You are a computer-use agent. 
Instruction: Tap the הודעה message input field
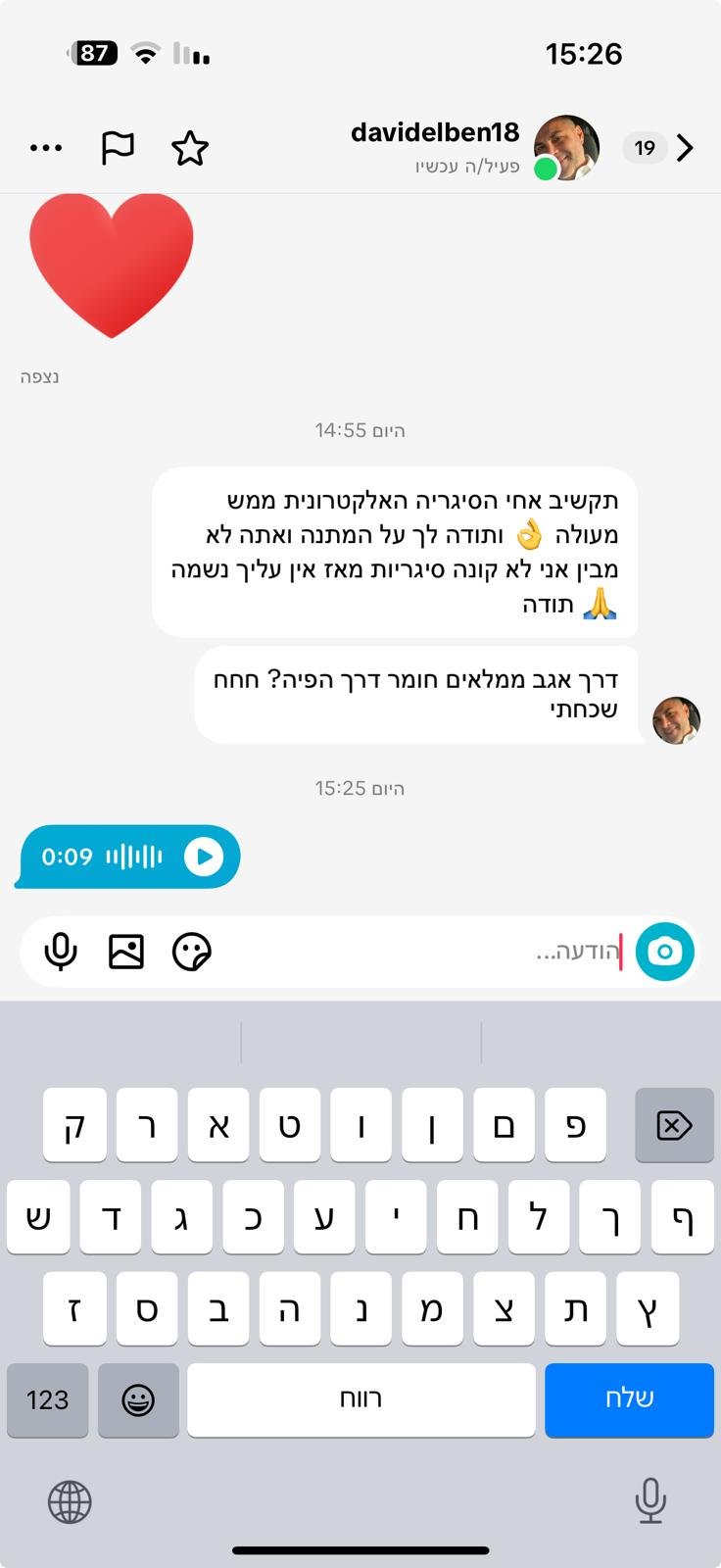(421, 952)
